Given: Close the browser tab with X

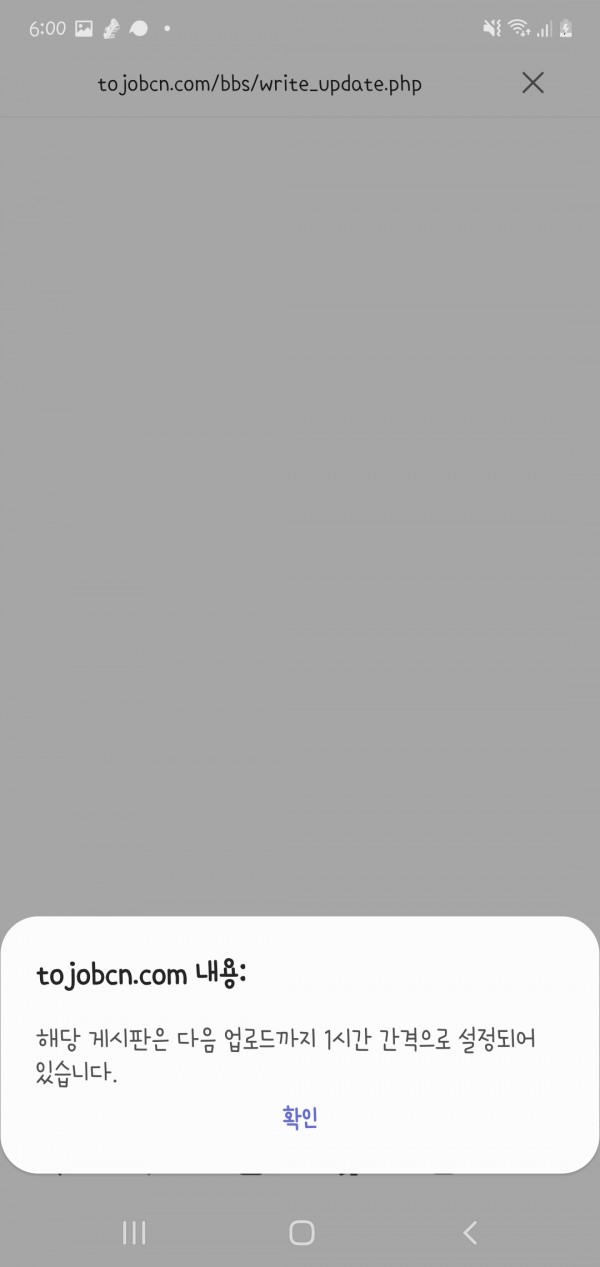Looking at the screenshot, I should tap(533, 83).
